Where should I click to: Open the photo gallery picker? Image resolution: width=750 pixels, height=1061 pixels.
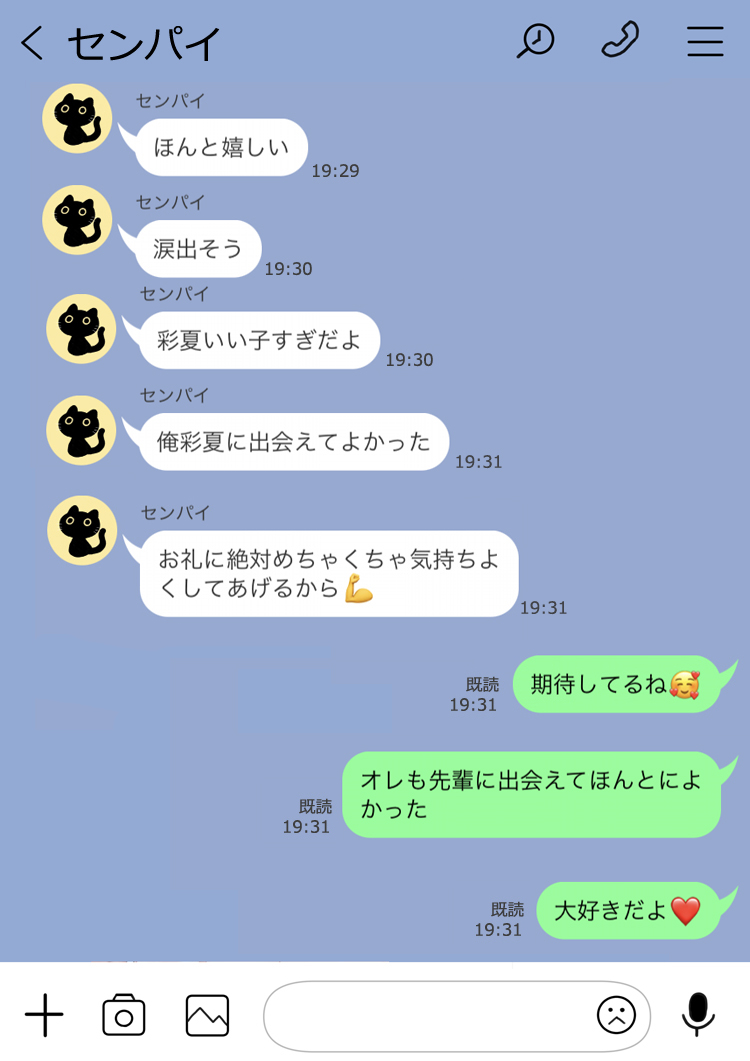(x=207, y=1015)
